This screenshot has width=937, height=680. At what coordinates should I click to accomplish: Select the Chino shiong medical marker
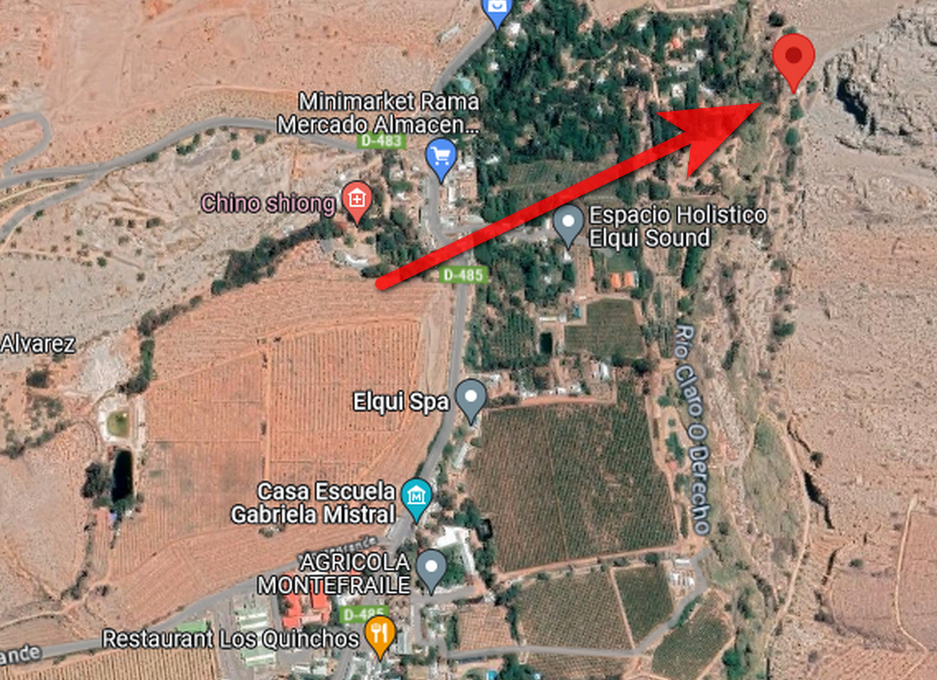[356, 201]
